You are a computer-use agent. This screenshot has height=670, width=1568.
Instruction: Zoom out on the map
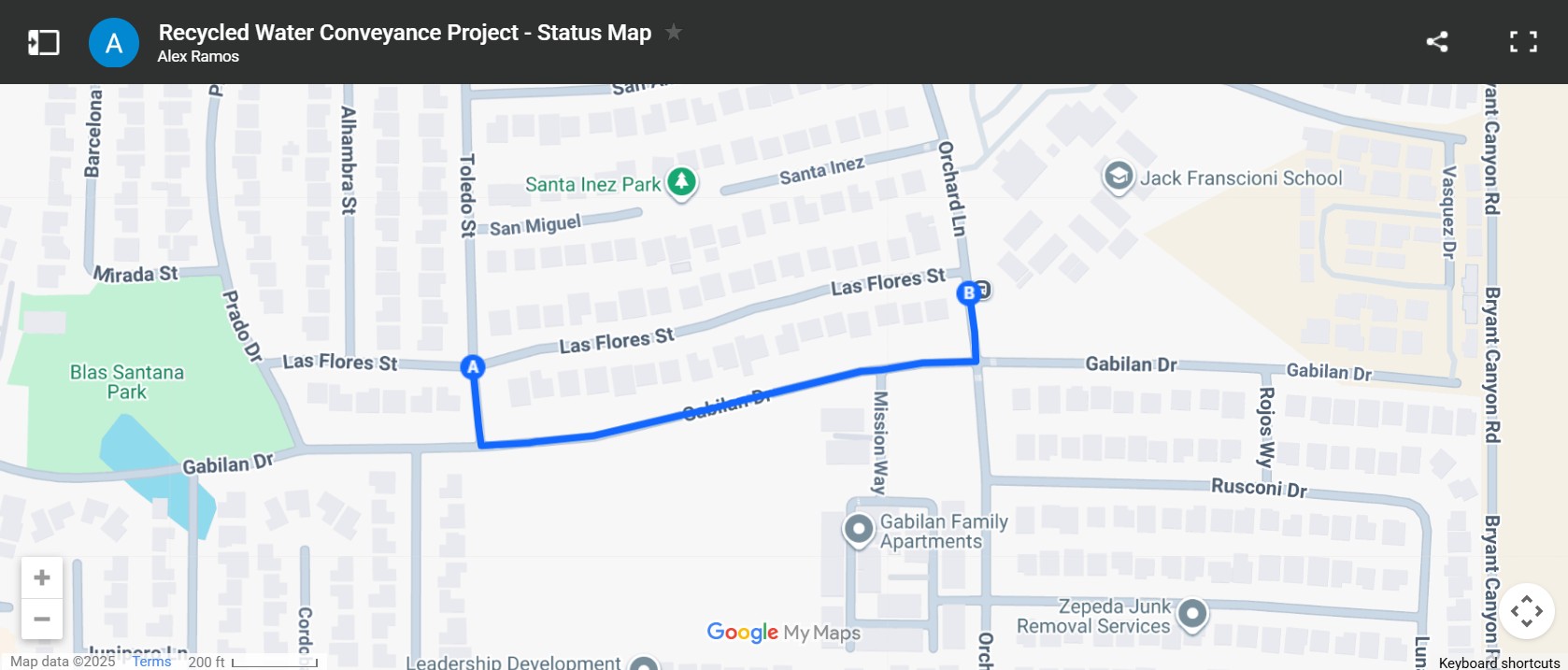point(42,619)
